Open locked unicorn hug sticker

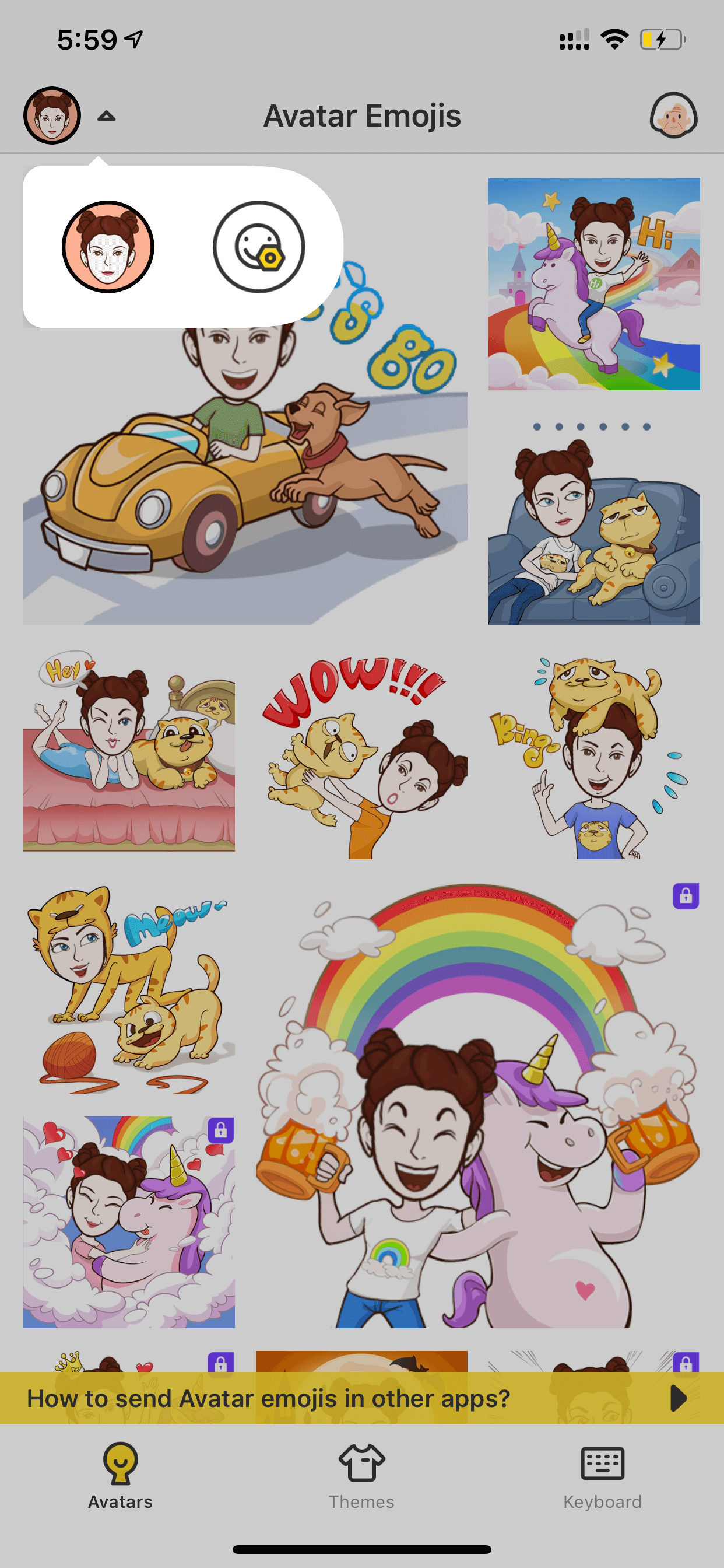click(129, 1222)
